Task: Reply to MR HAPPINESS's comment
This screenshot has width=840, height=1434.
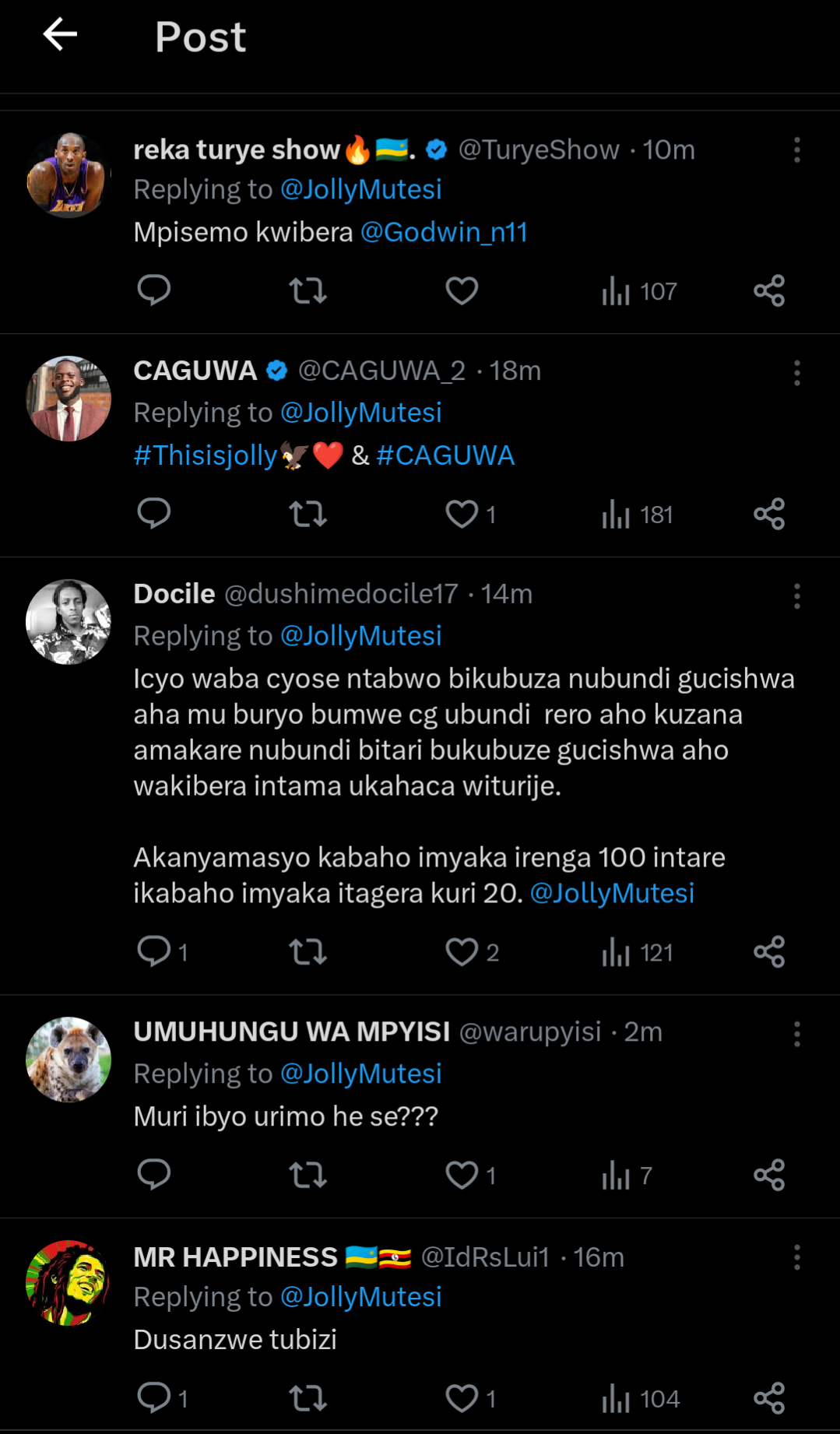Action: click(154, 1399)
